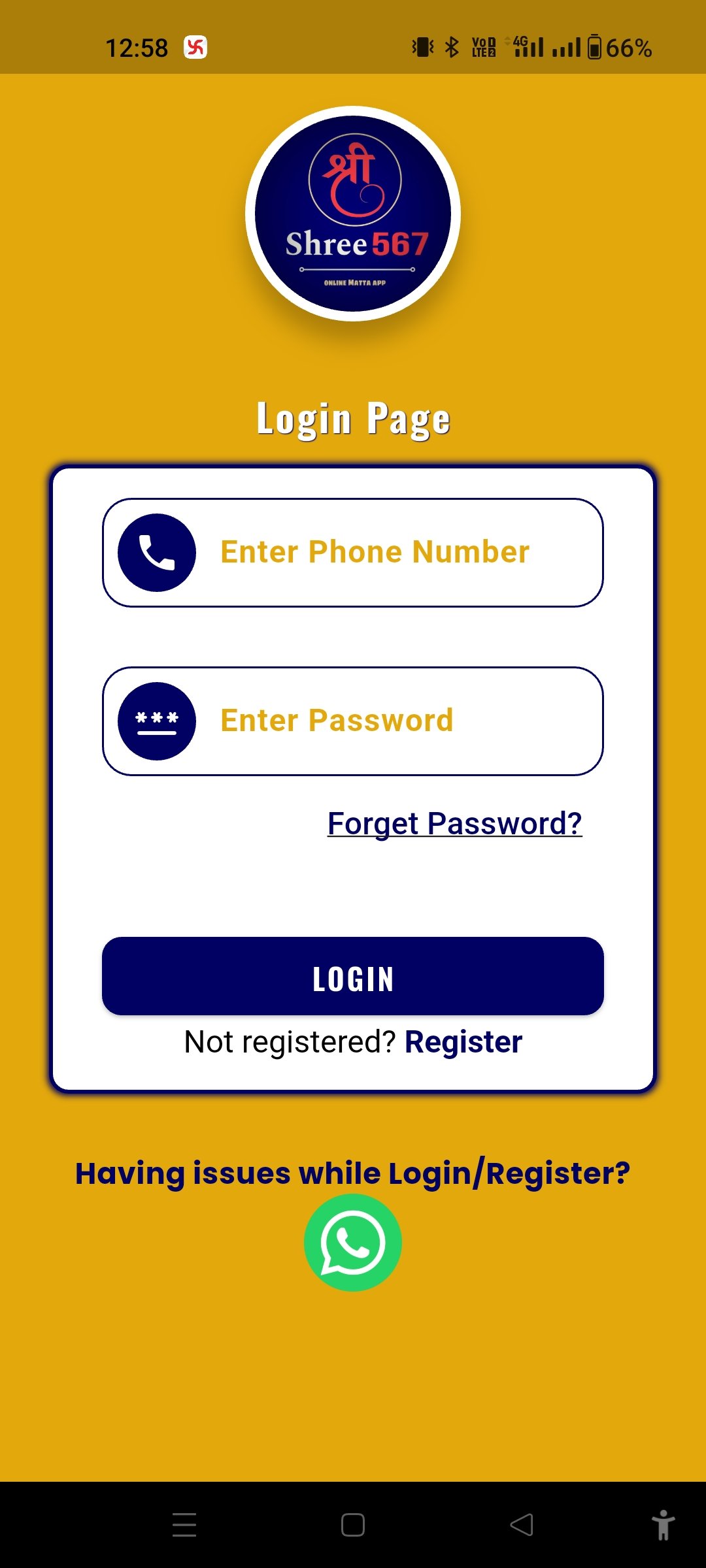This screenshot has height=1568, width=706.
Task: Open the Register link
Action: tap(463, 1042)
